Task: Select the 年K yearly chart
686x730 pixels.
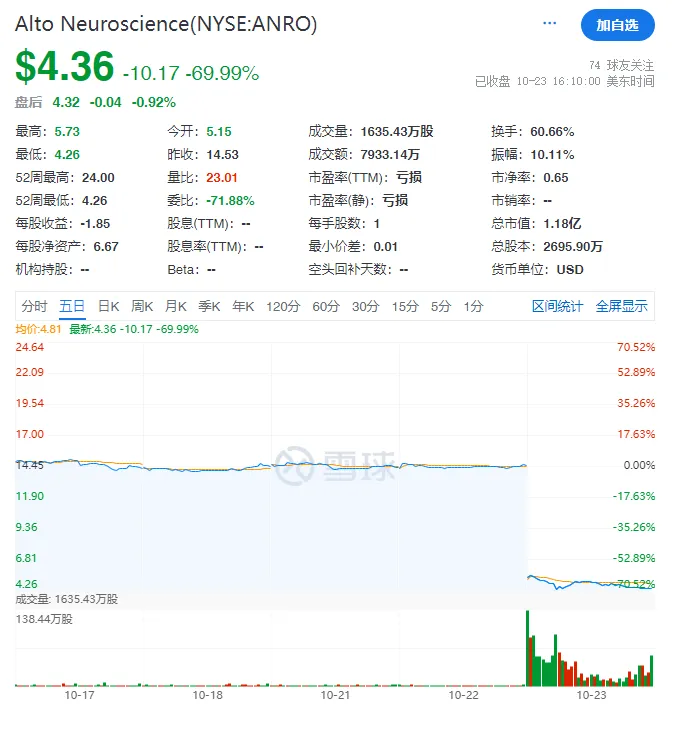Action: pos(243,307)
